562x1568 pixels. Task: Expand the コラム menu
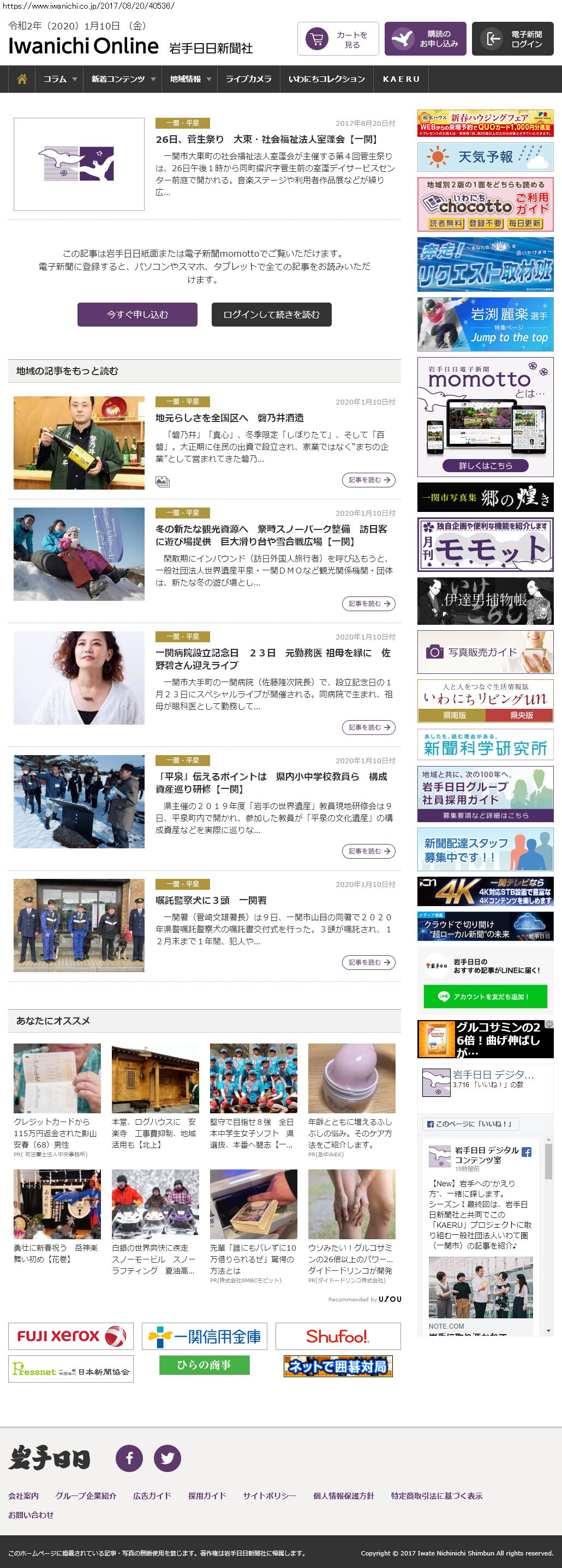(x=59, y=79)
